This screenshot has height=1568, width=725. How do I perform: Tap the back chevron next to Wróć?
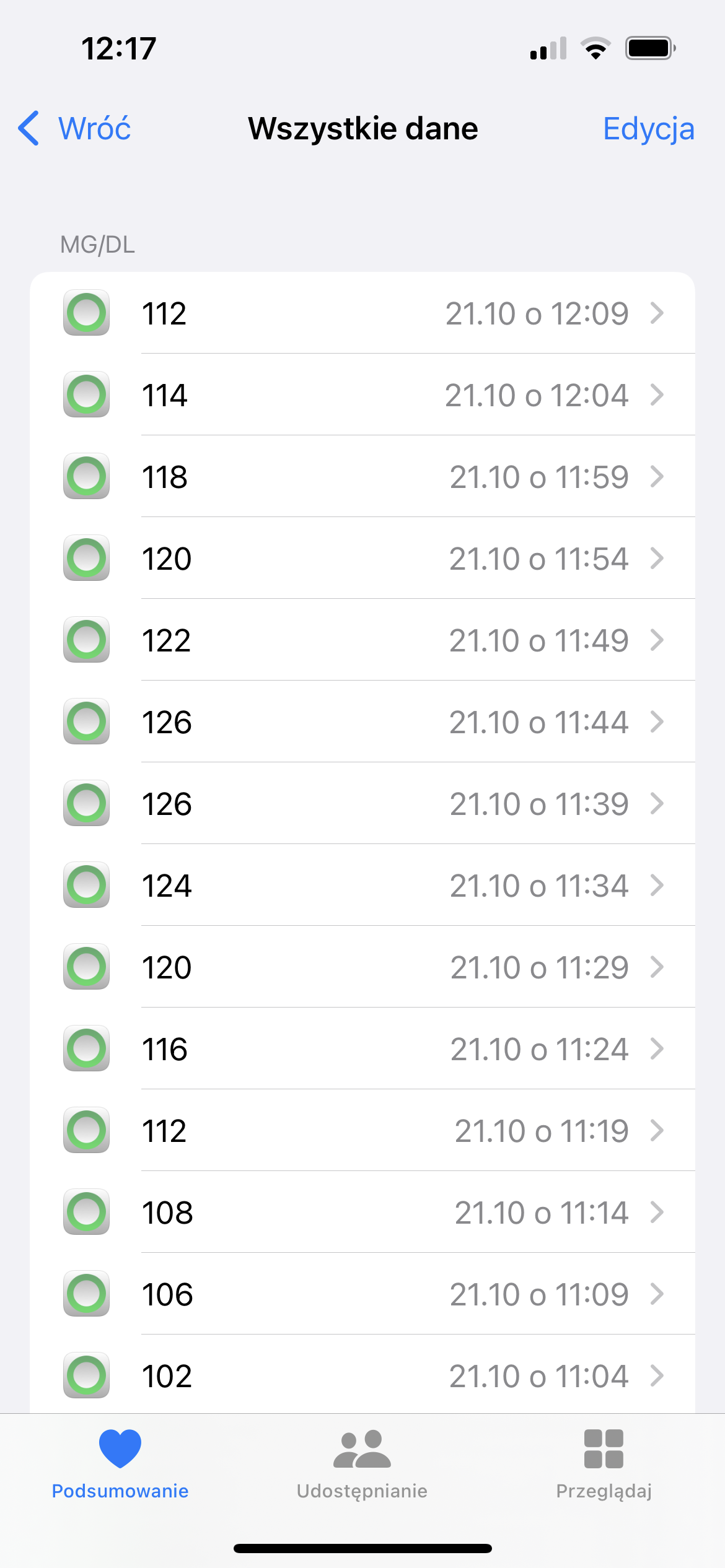tap(29, 128)
